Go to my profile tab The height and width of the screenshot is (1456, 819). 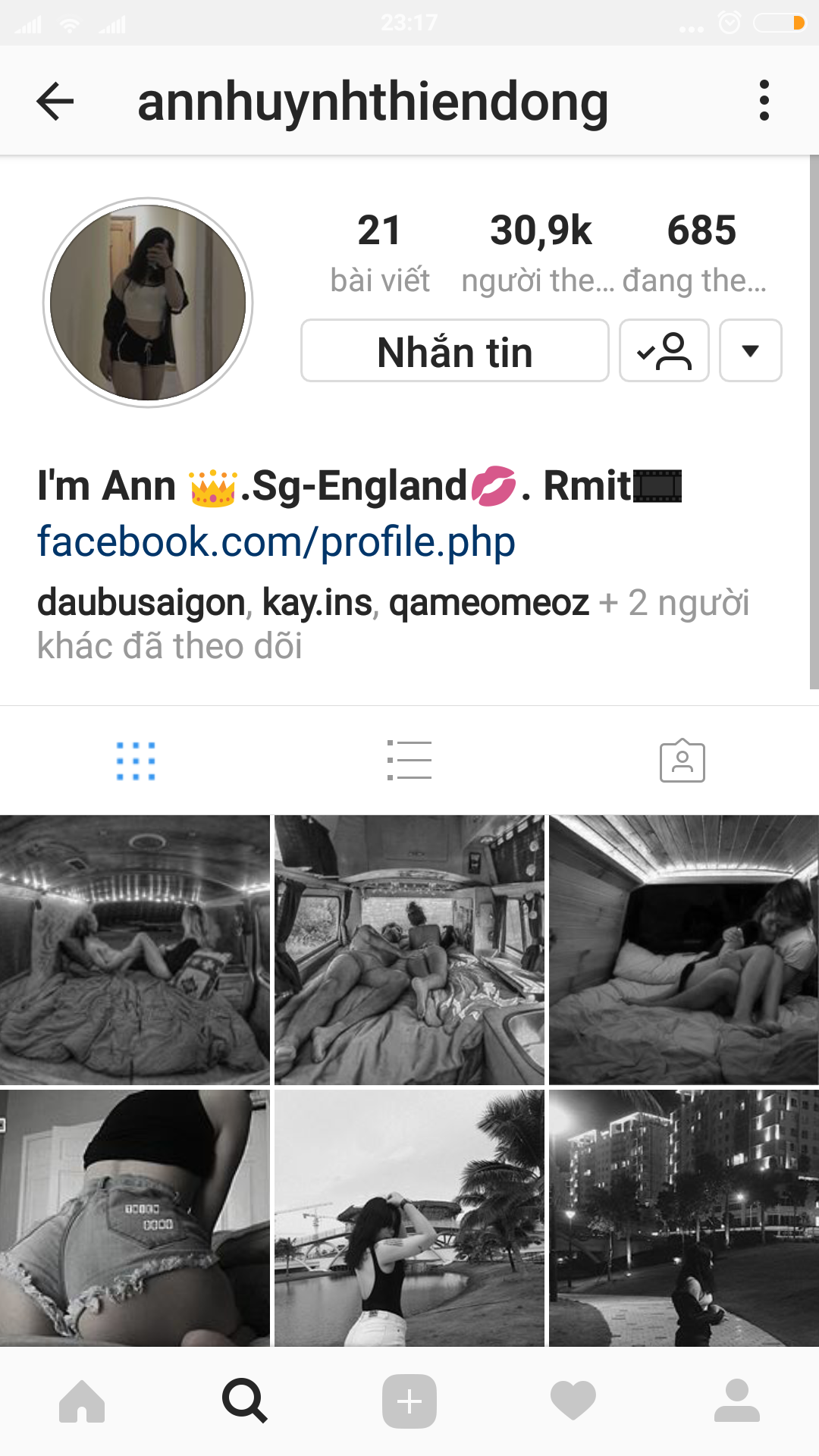[x=736, y=1401]
